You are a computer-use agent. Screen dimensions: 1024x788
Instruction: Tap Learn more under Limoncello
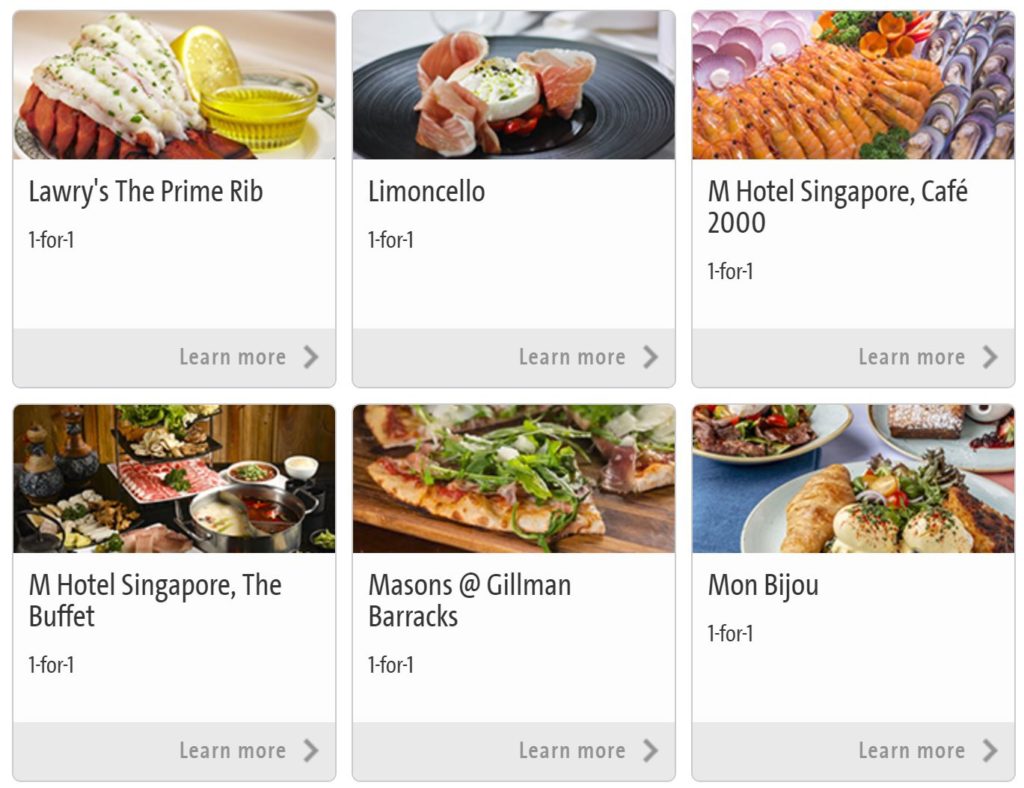[588, 357]
